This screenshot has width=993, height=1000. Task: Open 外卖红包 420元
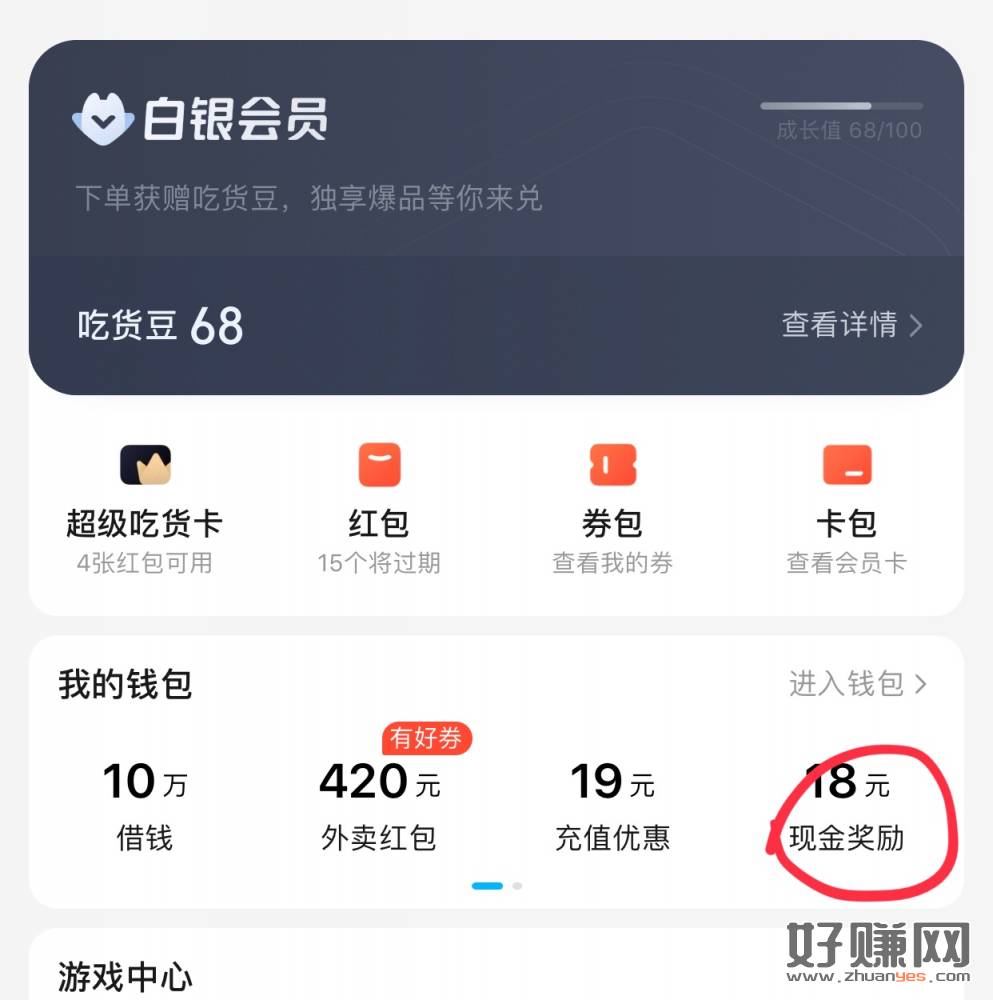379,806
